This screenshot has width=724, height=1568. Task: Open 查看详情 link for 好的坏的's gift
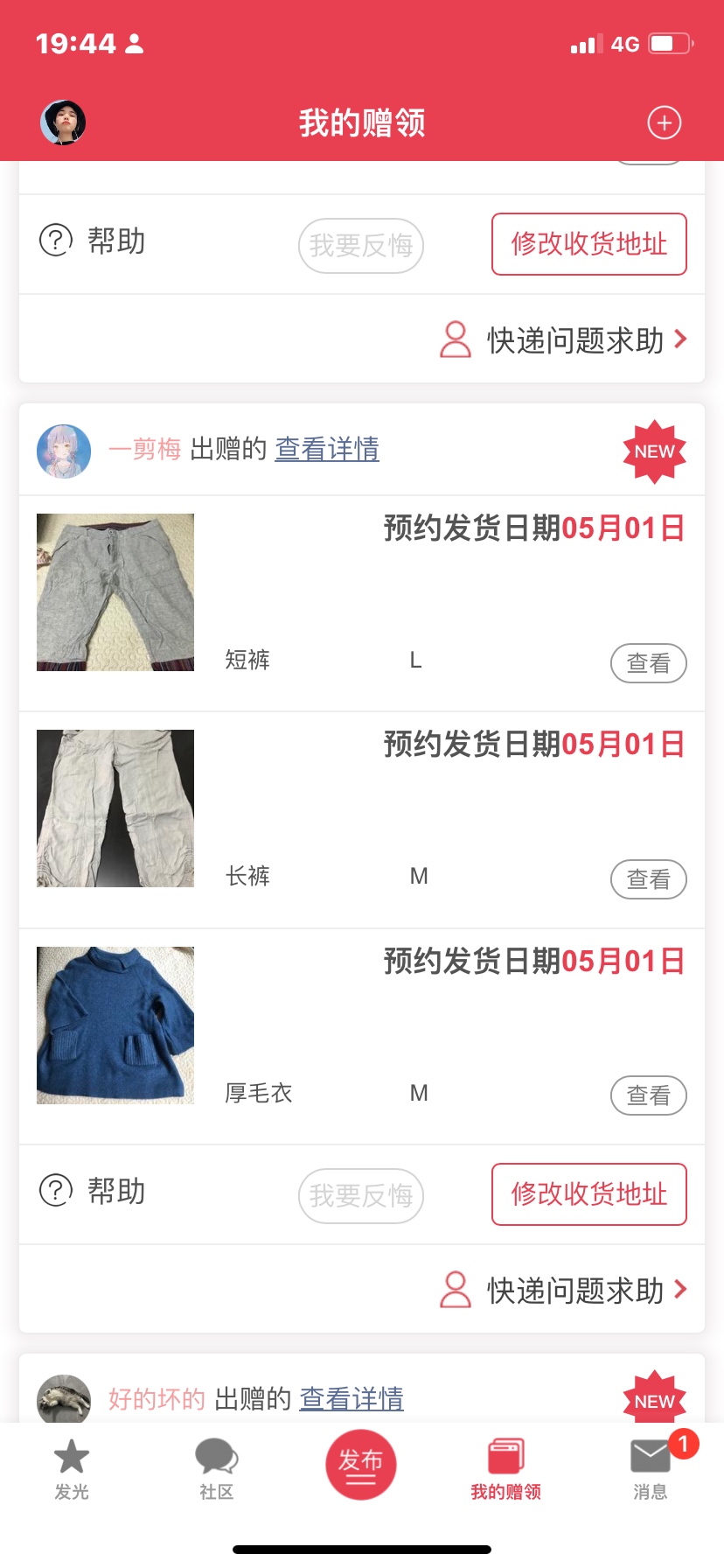click(x=352, y=1399)
